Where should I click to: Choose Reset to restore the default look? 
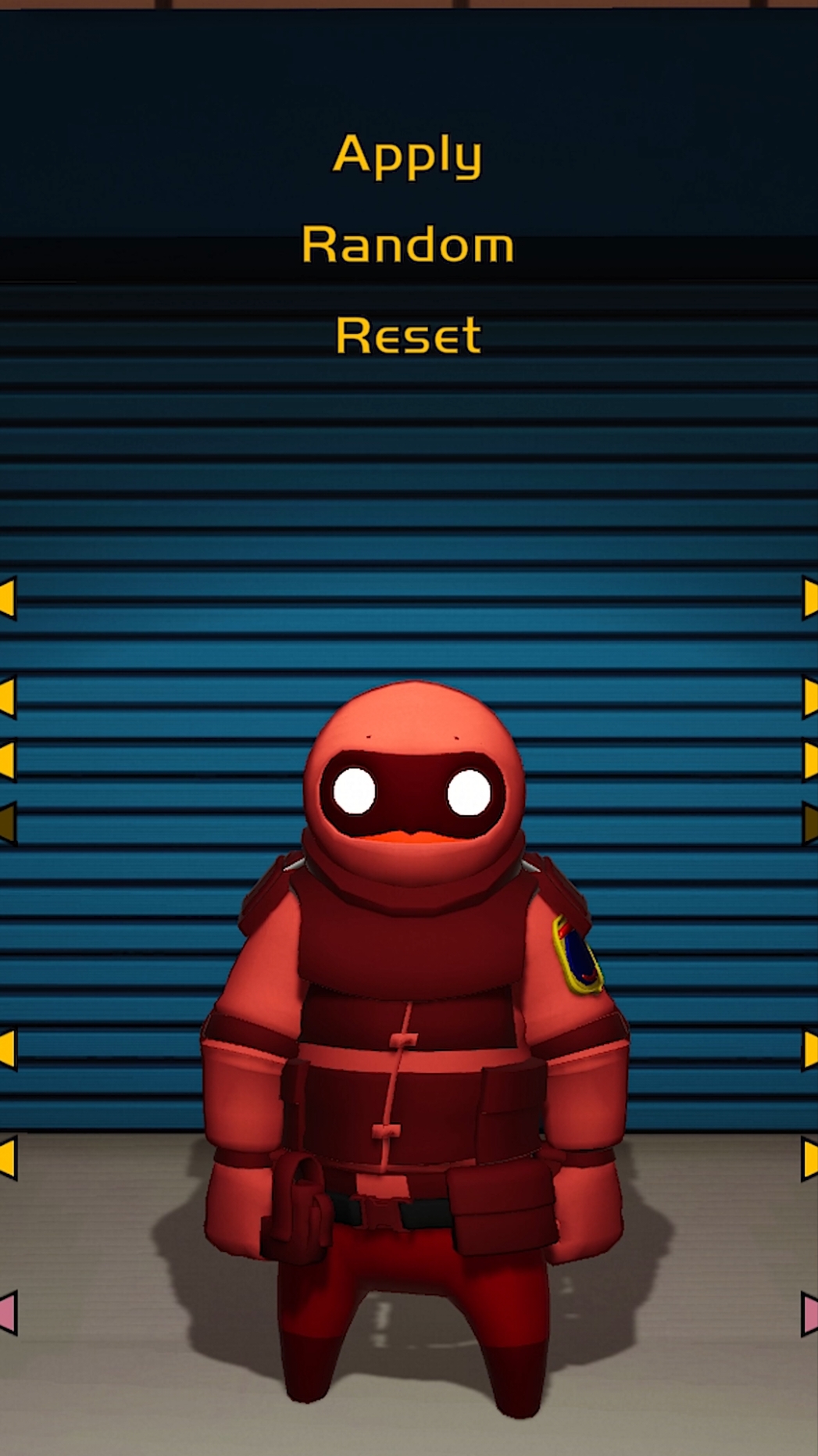click(408, 335)
